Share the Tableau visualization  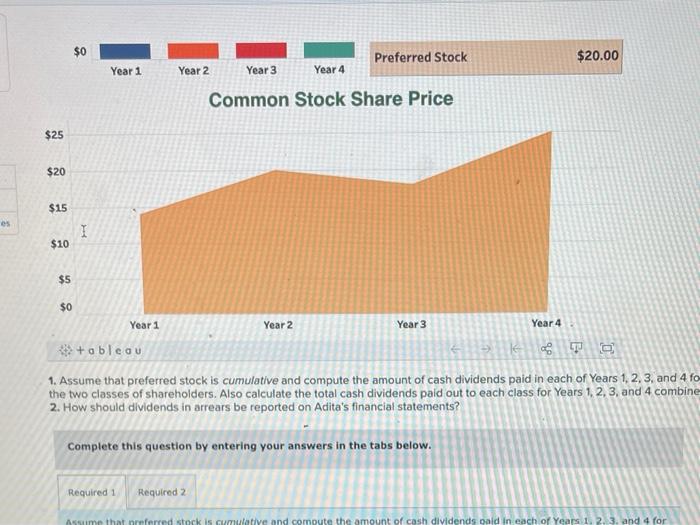pos(547,350)
